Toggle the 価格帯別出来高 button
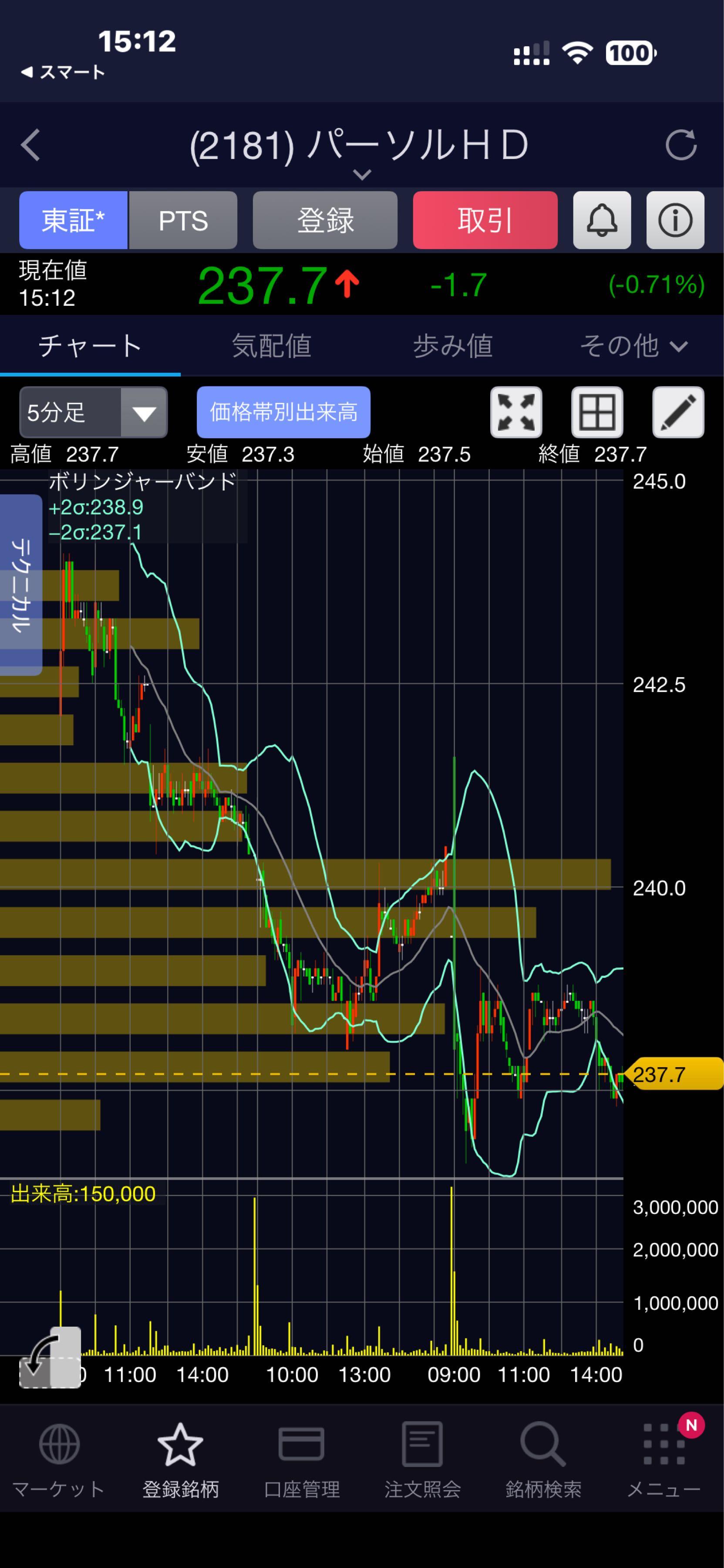 tap(283, 412)
